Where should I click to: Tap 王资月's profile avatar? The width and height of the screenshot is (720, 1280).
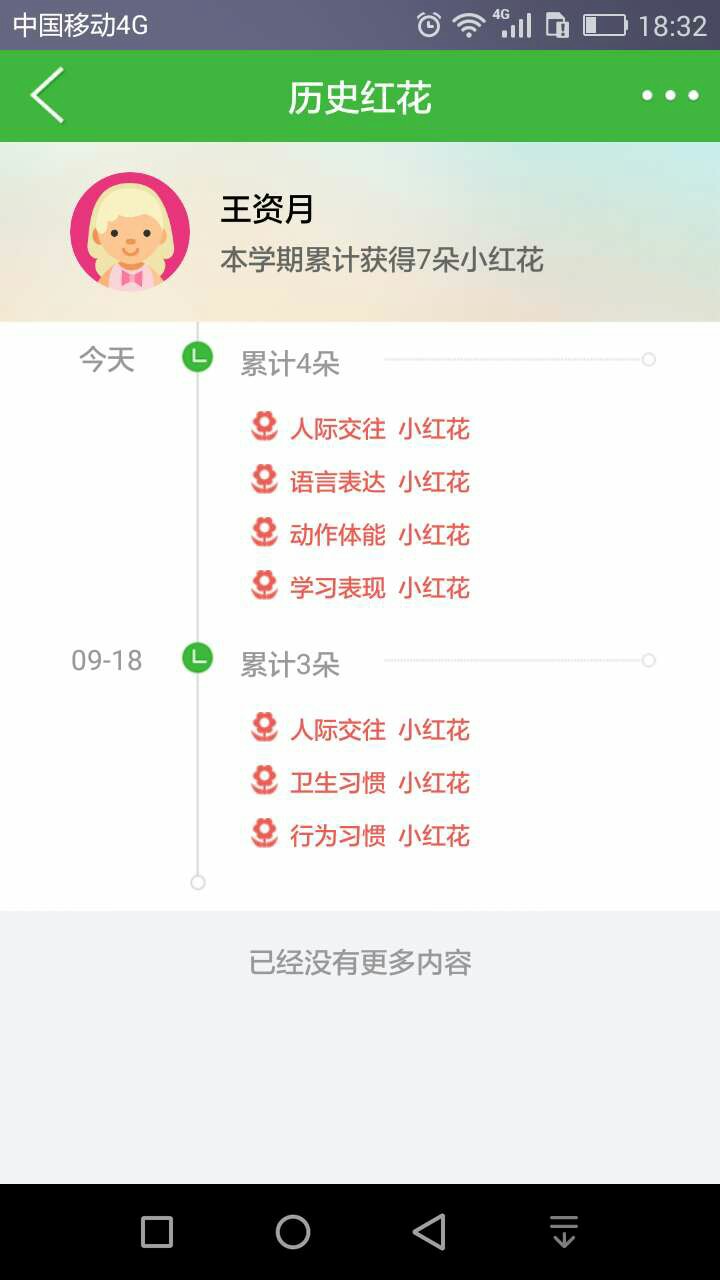[x=130, y=232]
